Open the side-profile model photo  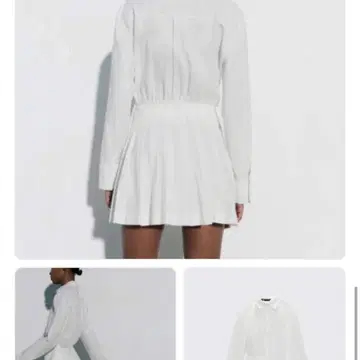[95, 314]
